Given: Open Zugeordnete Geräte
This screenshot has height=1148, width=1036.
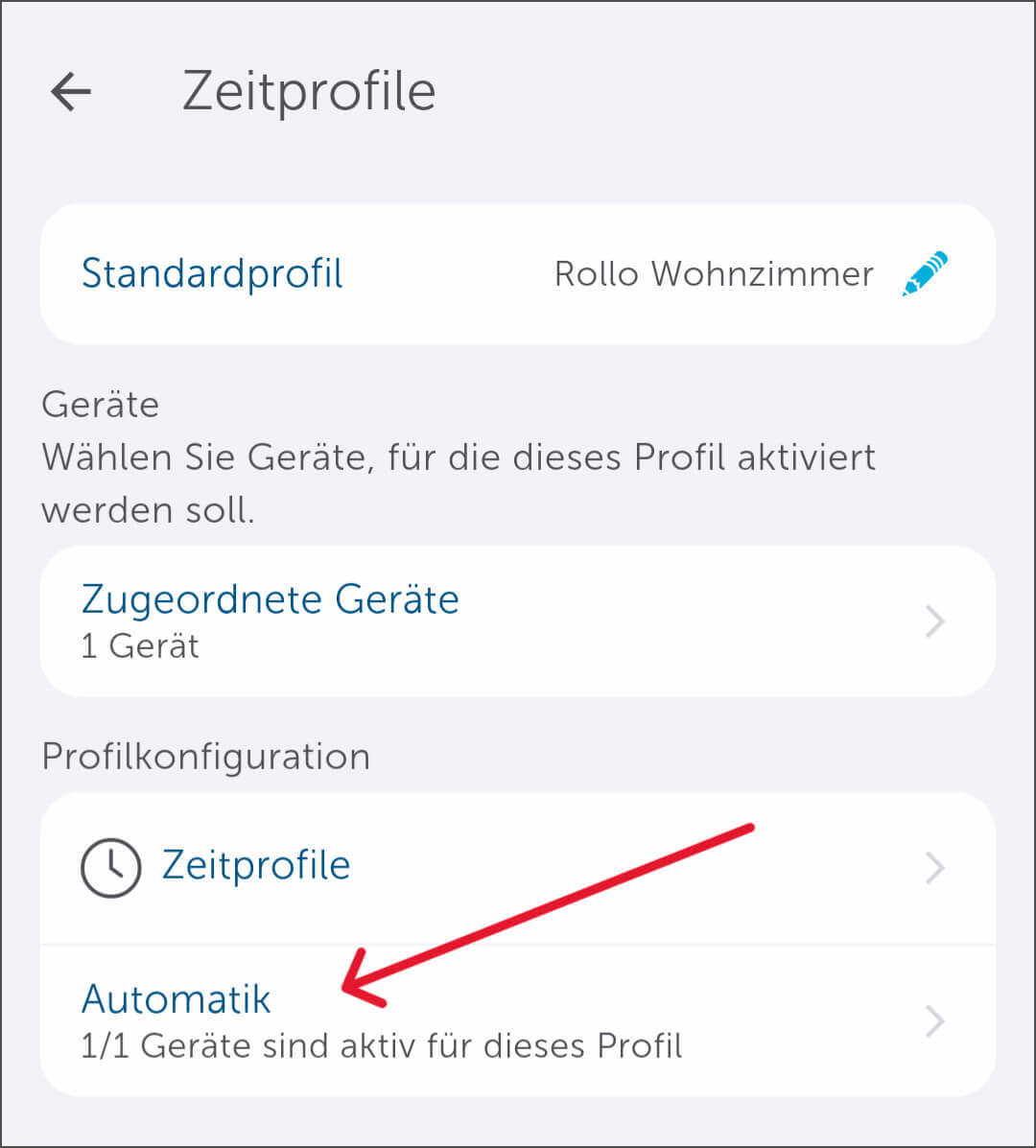Looking at the screenshot, I should (x=271, y=598).
